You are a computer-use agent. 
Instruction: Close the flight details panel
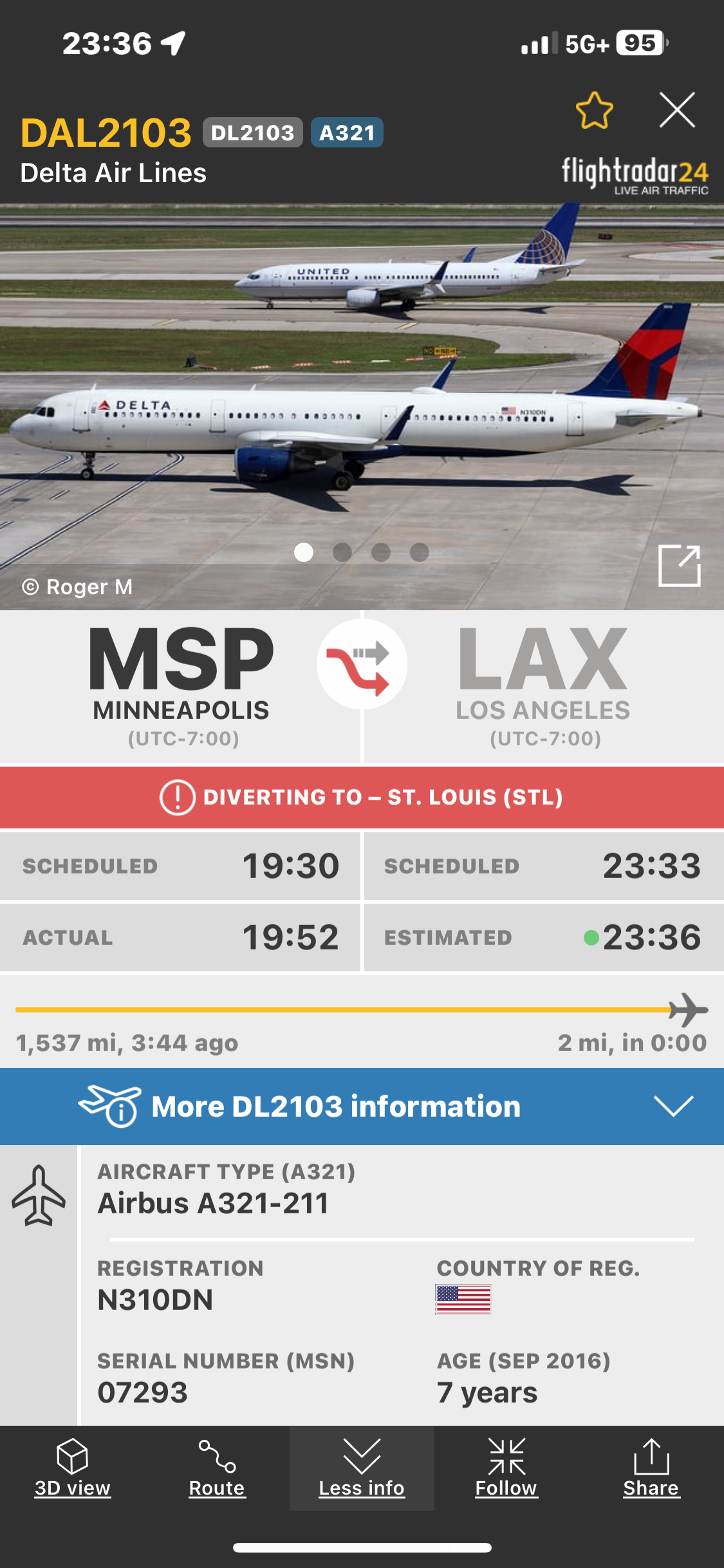[677, 110]
